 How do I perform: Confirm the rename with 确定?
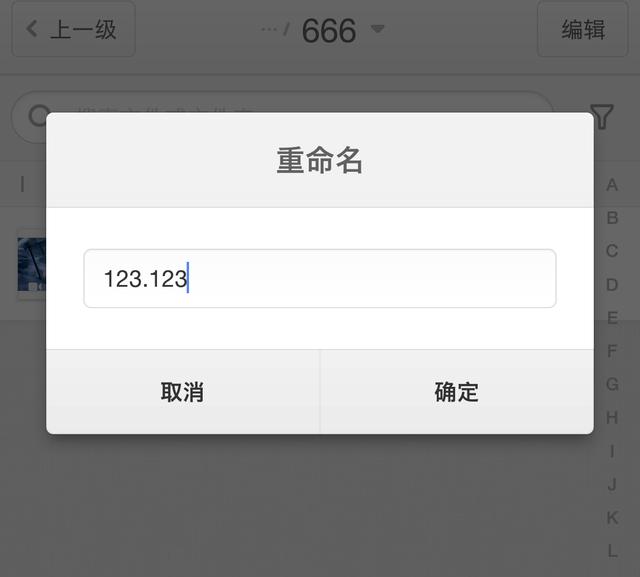pos(456,392)
